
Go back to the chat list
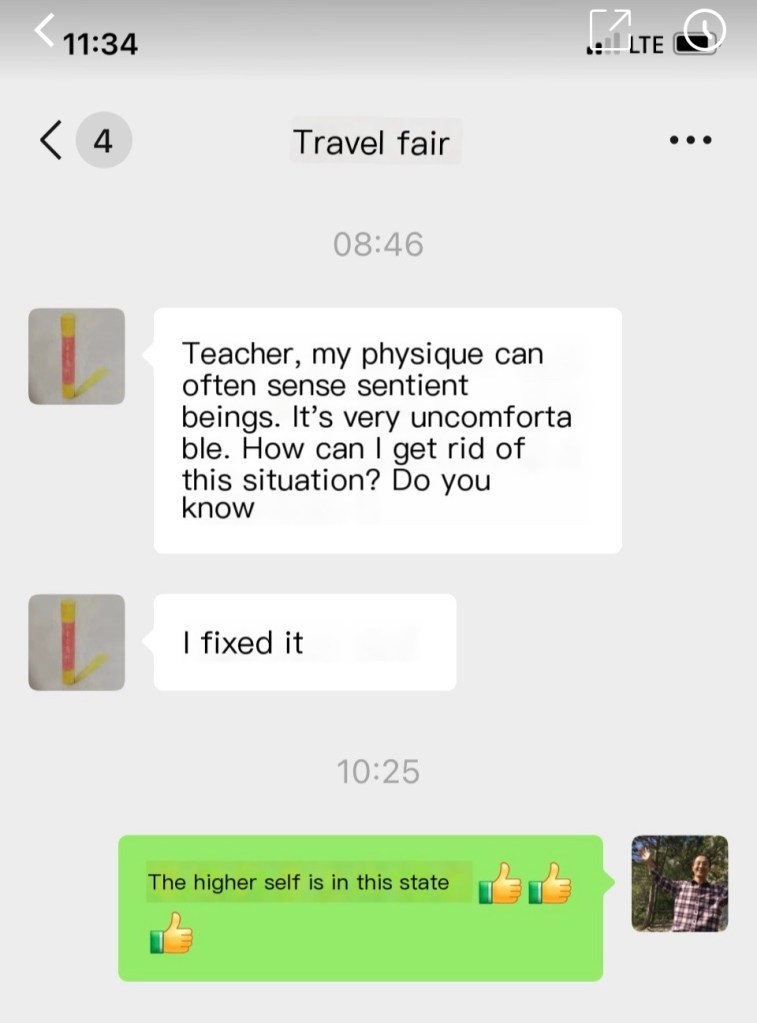pos(52,141)
